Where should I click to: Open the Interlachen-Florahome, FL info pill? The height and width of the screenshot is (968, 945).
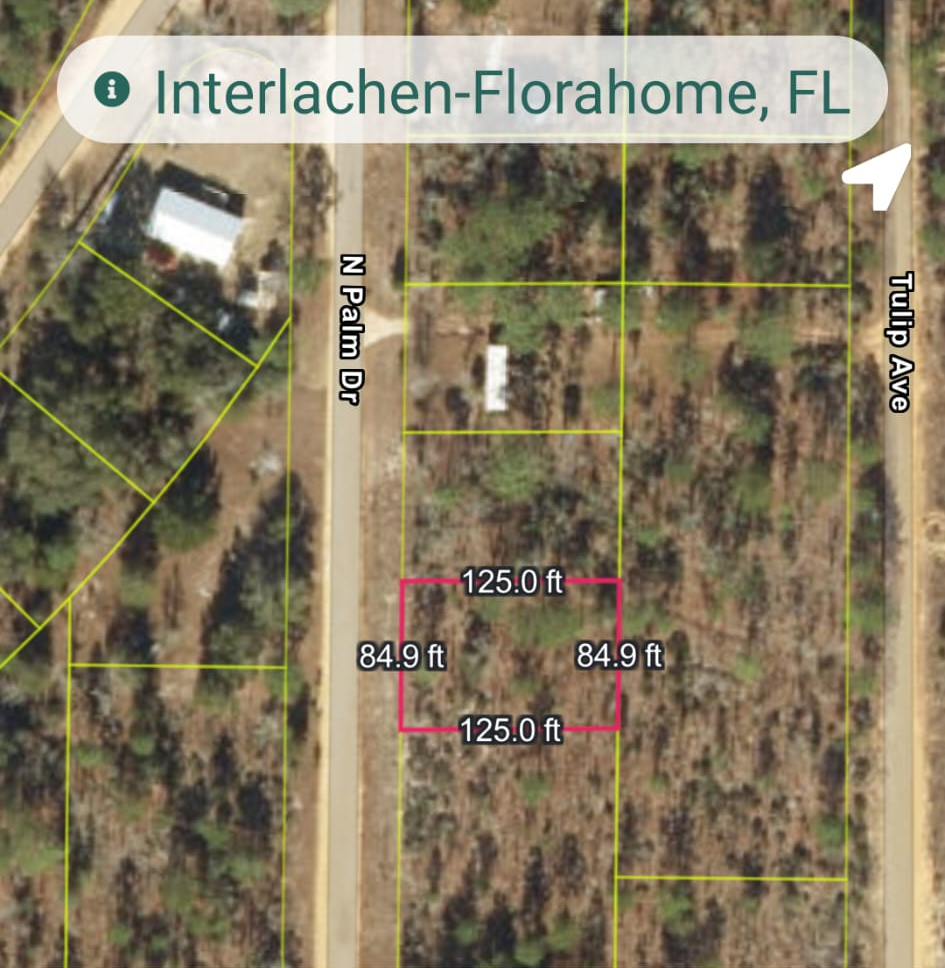471,90
